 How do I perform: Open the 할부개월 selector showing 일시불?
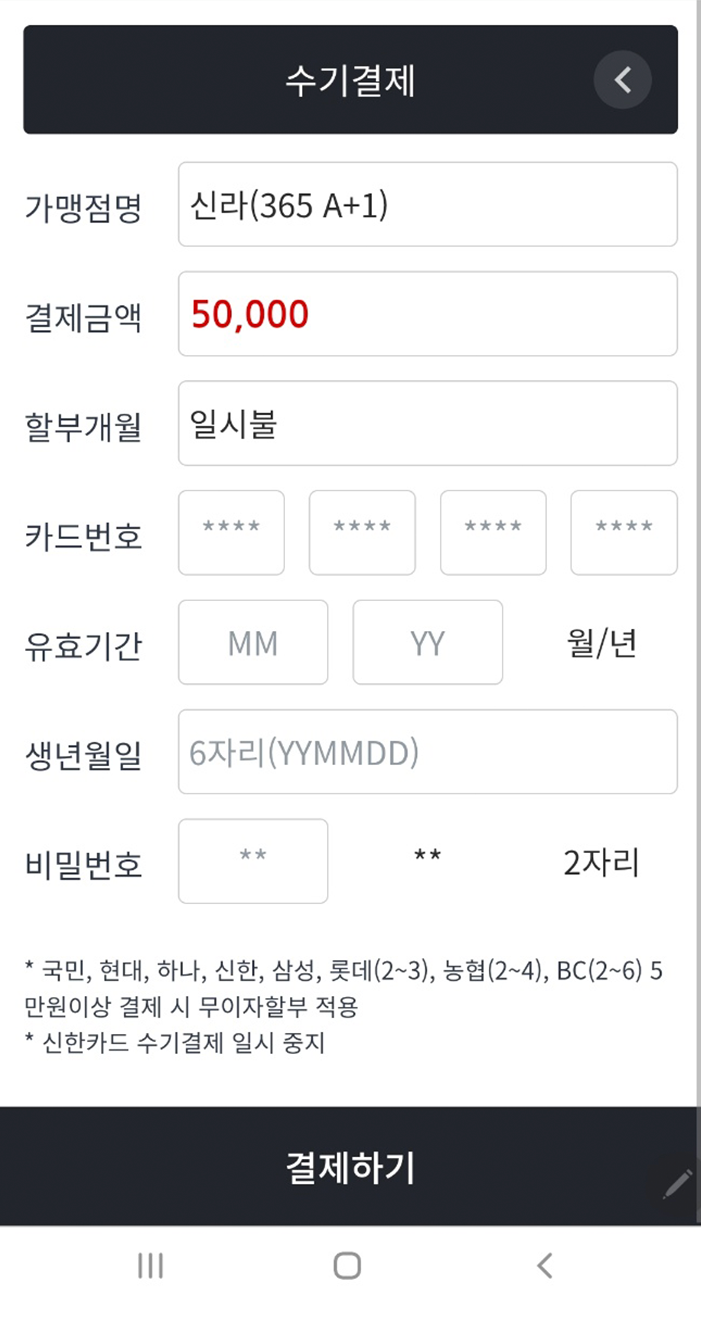point(427,423)
